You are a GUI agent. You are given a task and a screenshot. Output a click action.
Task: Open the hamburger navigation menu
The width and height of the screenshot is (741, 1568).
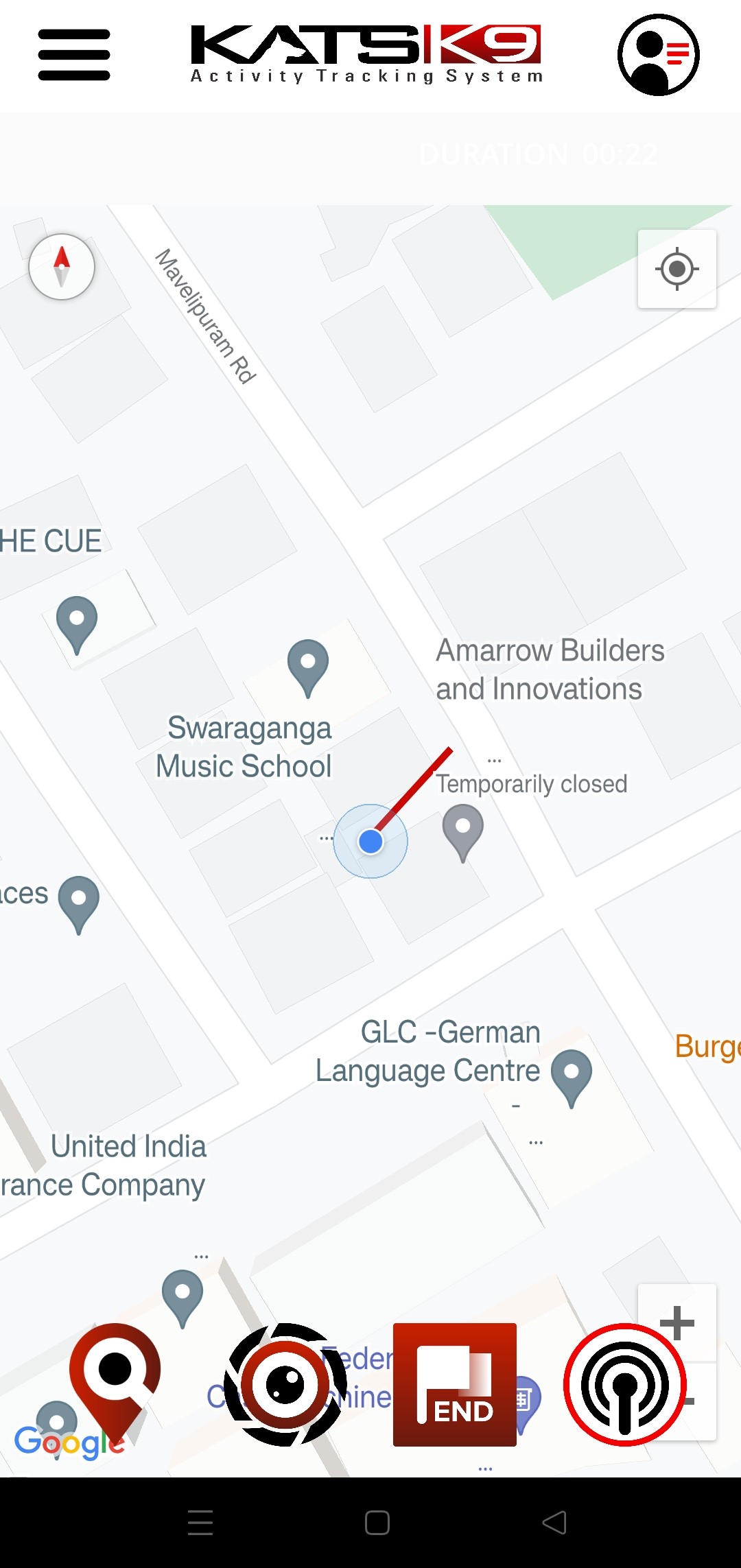tap(74, 55)
